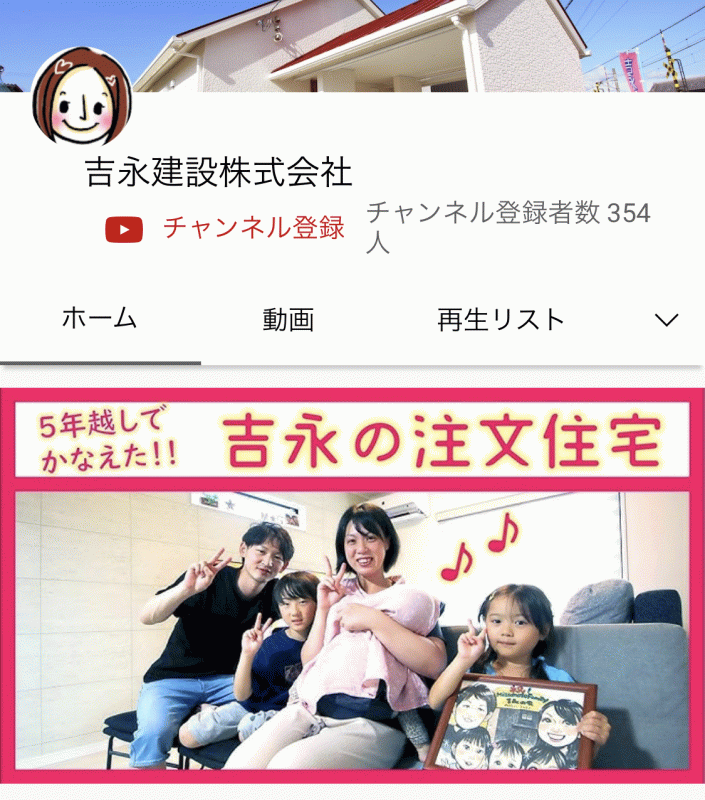Switch to the 動画 tab
Viewport: 705px width, 800px height.
point(288,320)
